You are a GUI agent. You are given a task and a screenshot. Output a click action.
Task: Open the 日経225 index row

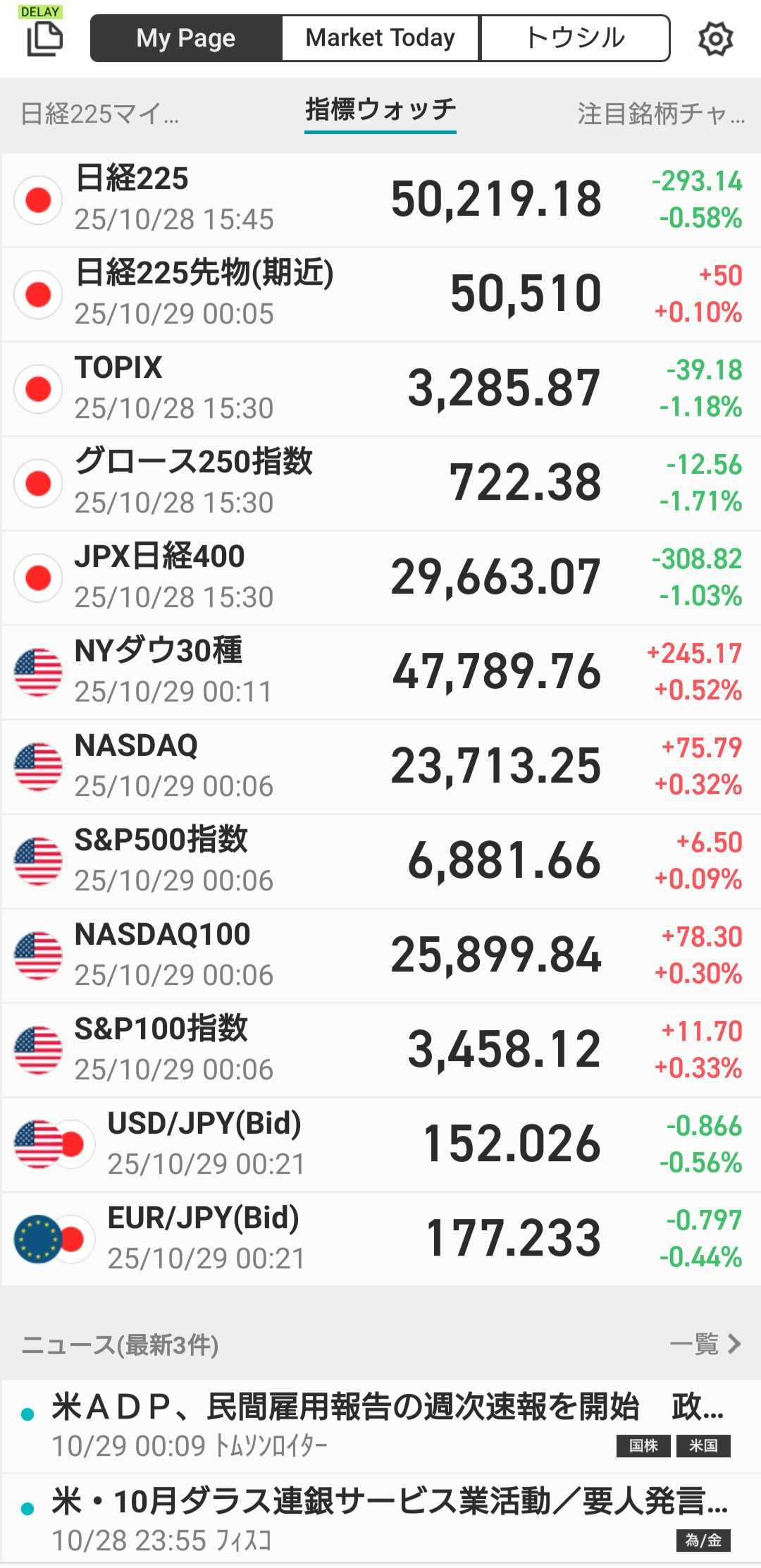(380, 200)
